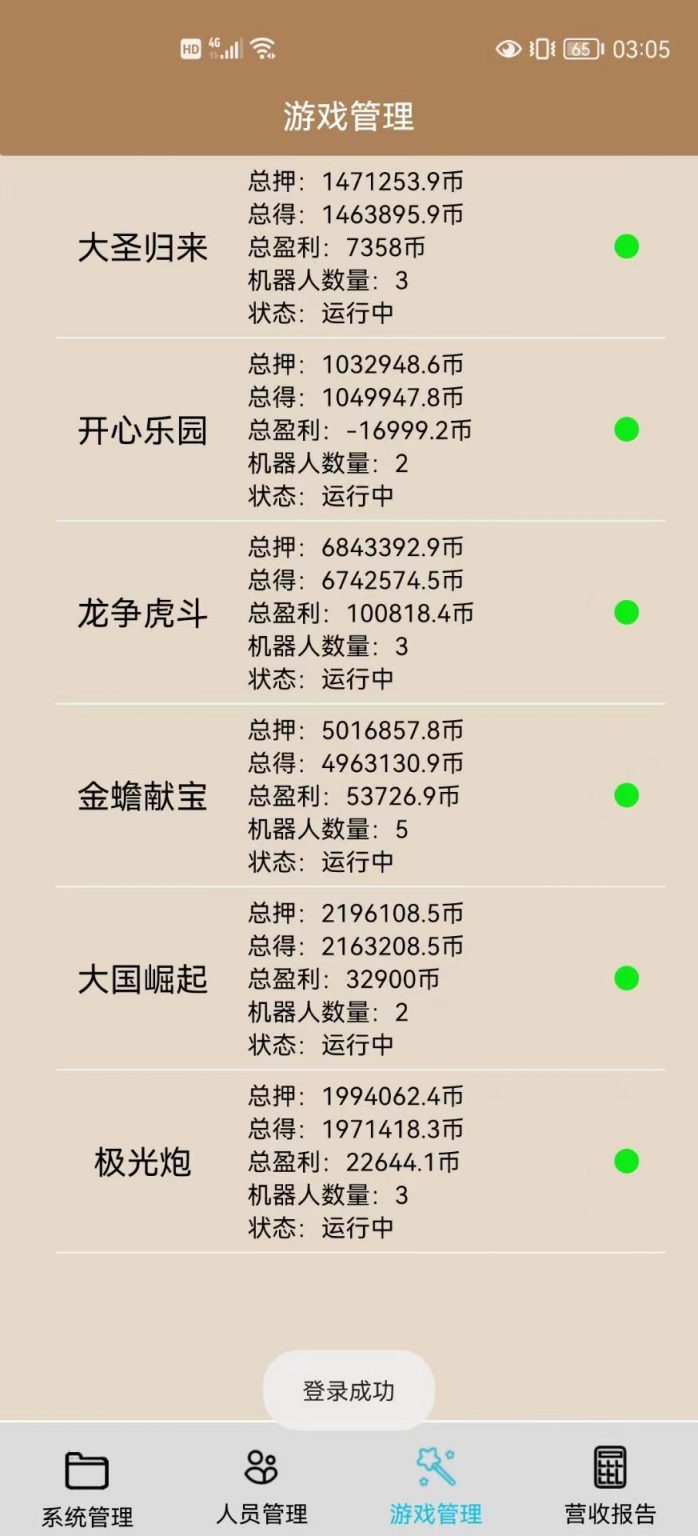Open the 营收报告 tab
This screenshot has width=698, height=1536.
click(611, 1486)
